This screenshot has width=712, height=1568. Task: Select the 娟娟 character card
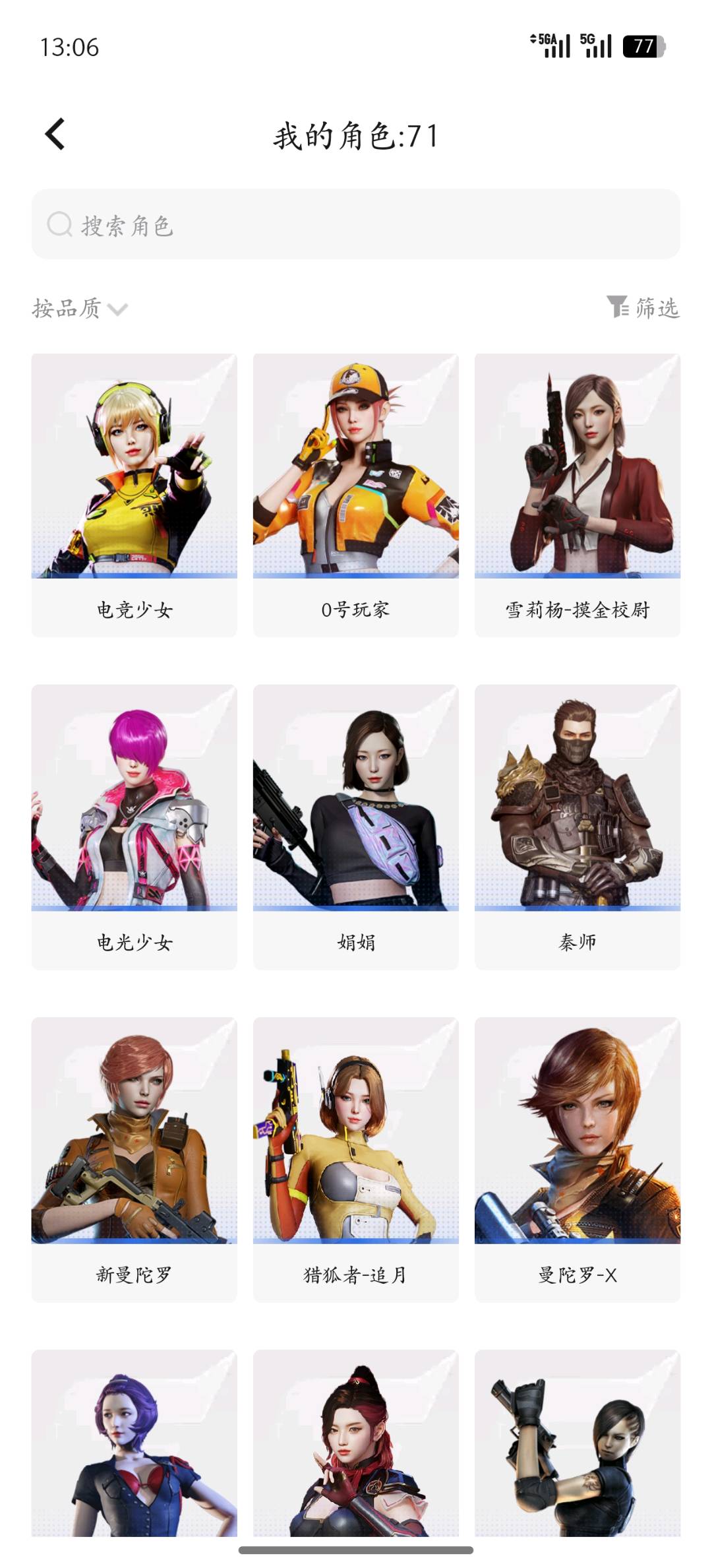pyautogui.click(x=356, y=827)
